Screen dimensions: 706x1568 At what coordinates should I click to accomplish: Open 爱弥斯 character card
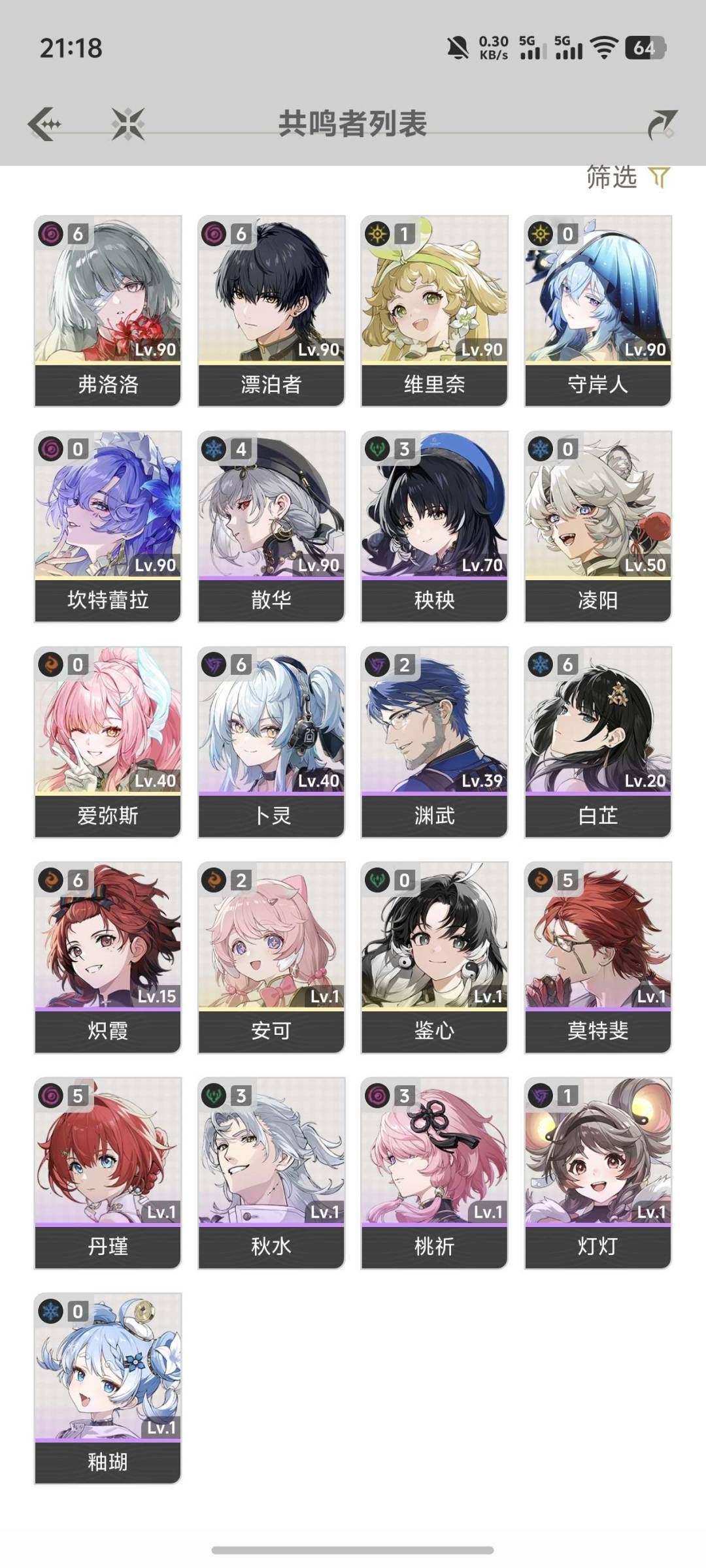108,742
